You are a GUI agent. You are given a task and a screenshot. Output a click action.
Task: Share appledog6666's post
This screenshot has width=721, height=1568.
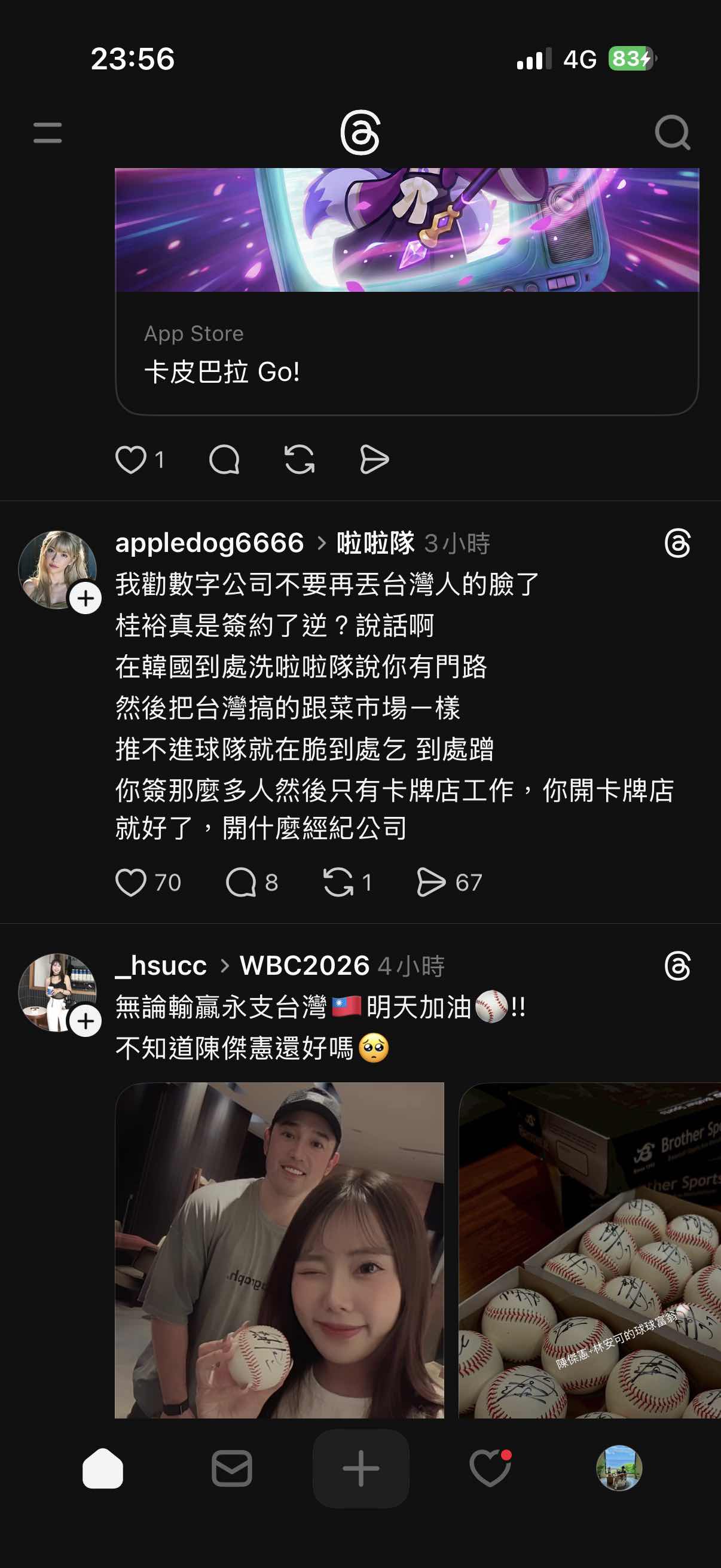click(x=431, y=882)
